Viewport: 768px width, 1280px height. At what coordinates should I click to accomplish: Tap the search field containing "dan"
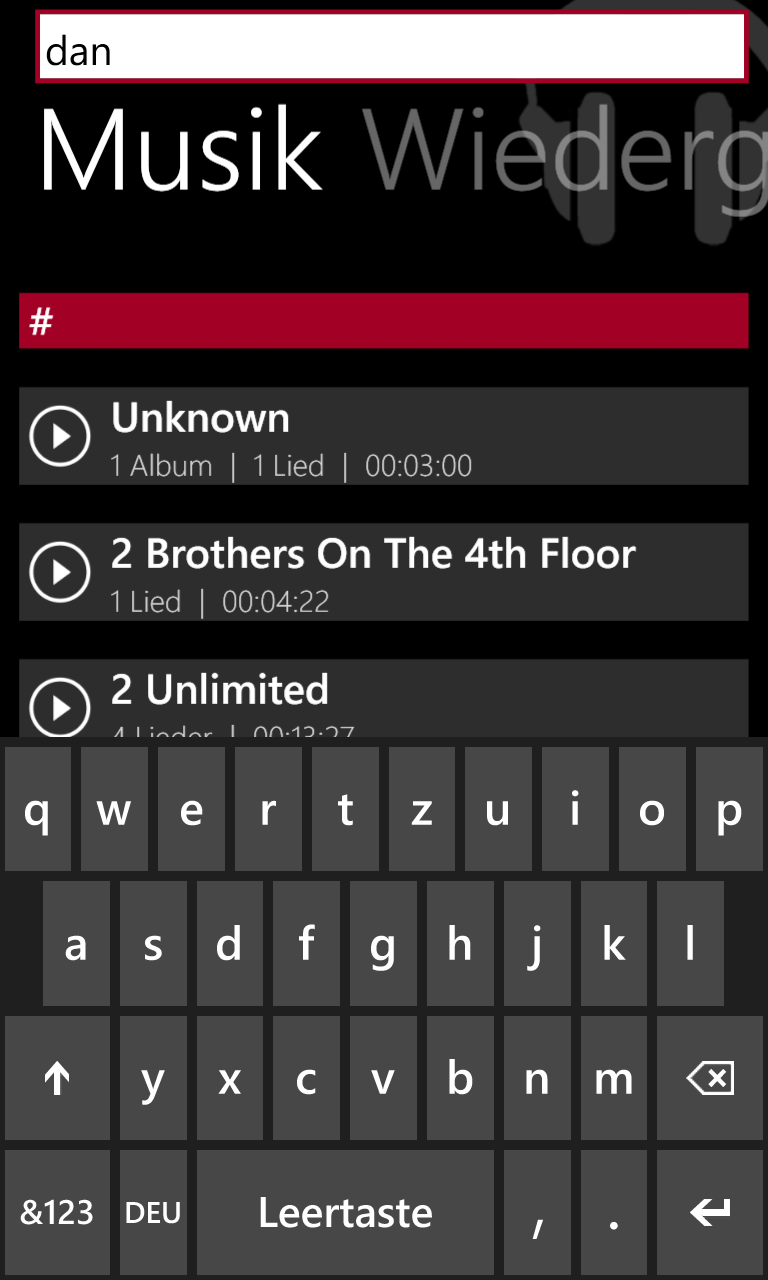pyautogui.click(x=392, y=47)
